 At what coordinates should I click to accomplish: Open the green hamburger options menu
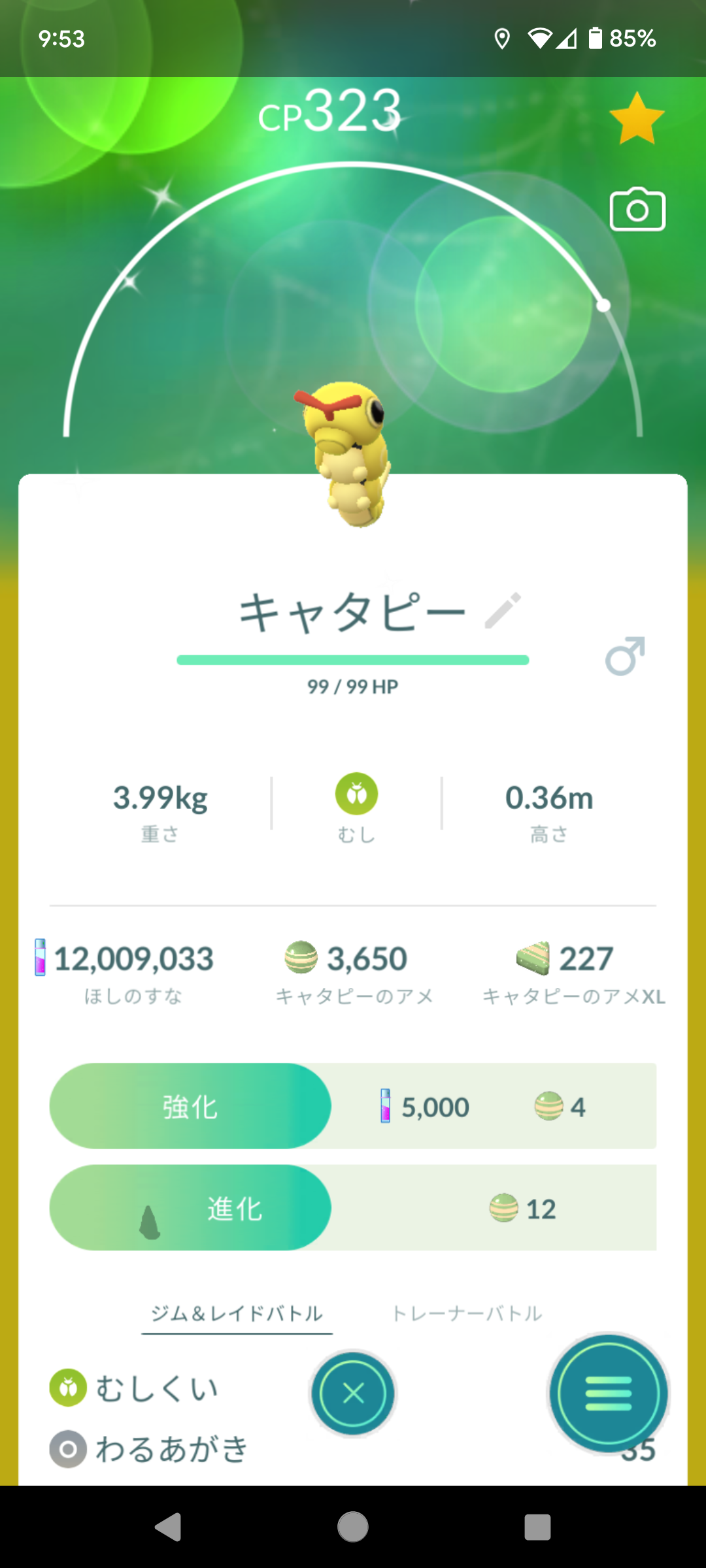[609, 1394]
